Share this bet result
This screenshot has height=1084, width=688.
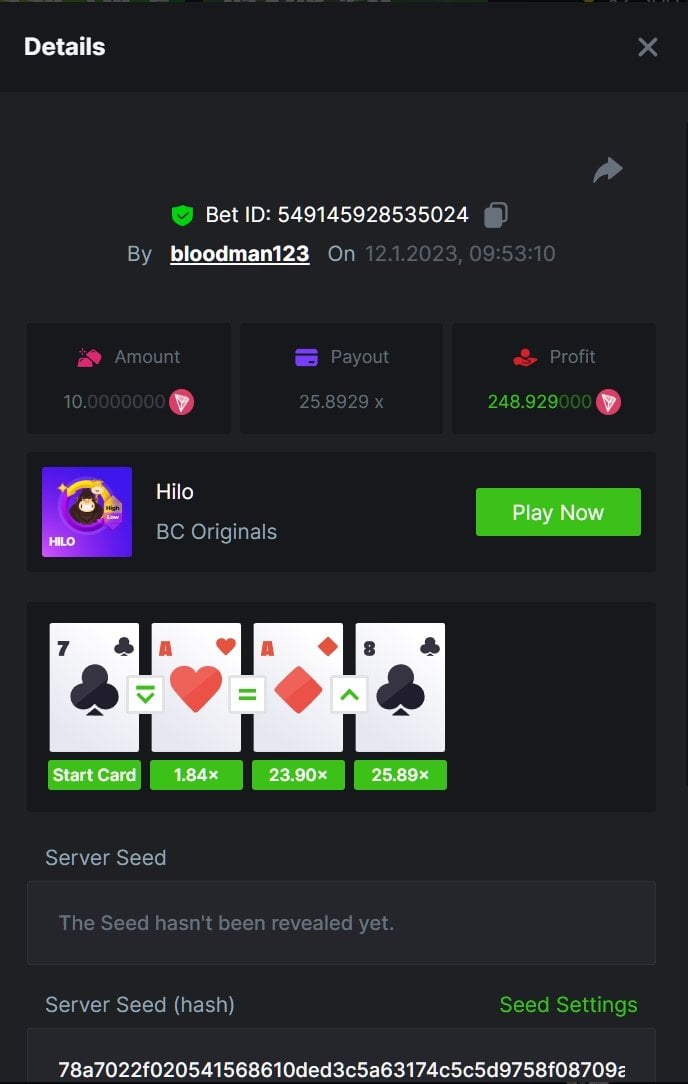[x=607, y=171]
